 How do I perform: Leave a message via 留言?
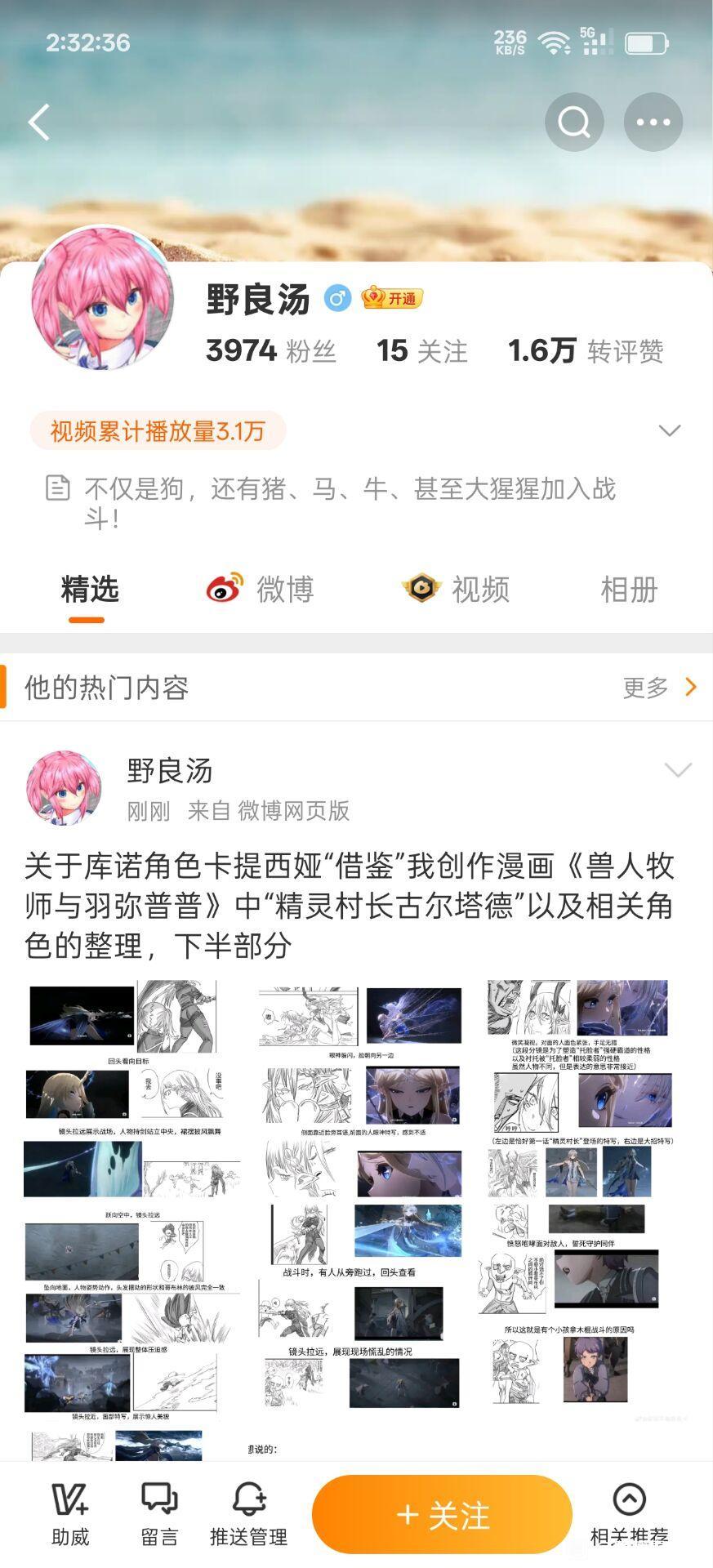[159, 1515]
